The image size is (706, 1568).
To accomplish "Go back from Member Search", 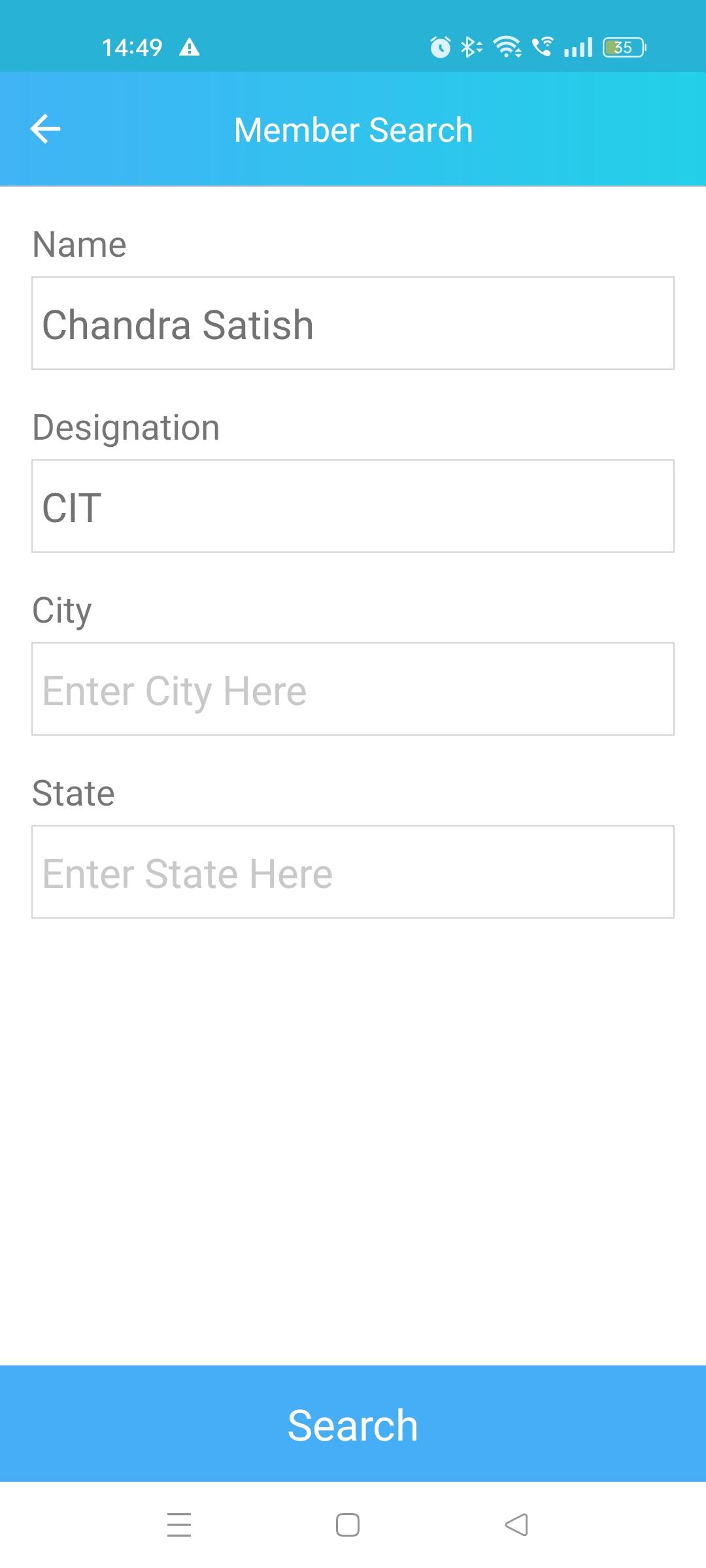I will pos(46,129).
